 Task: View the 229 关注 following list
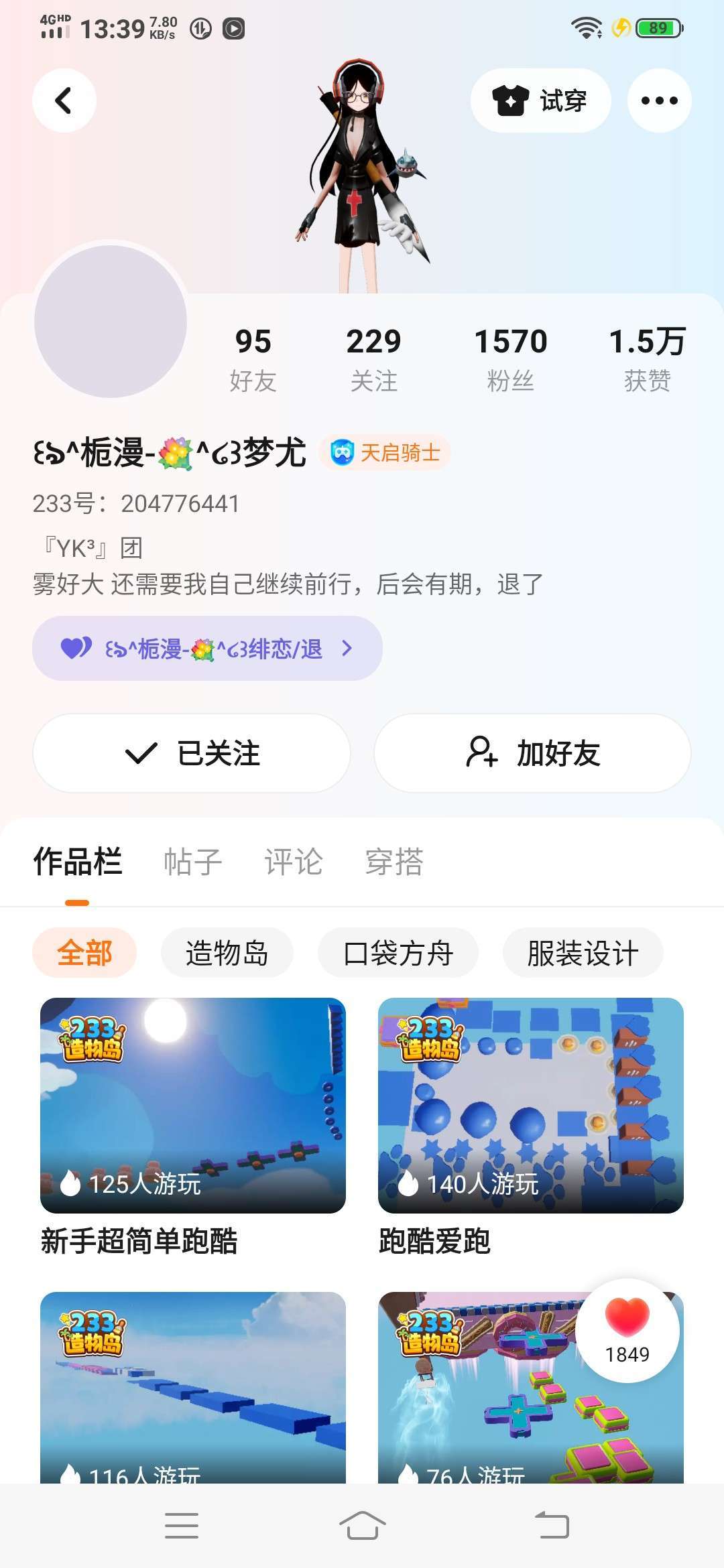(373, 359)
